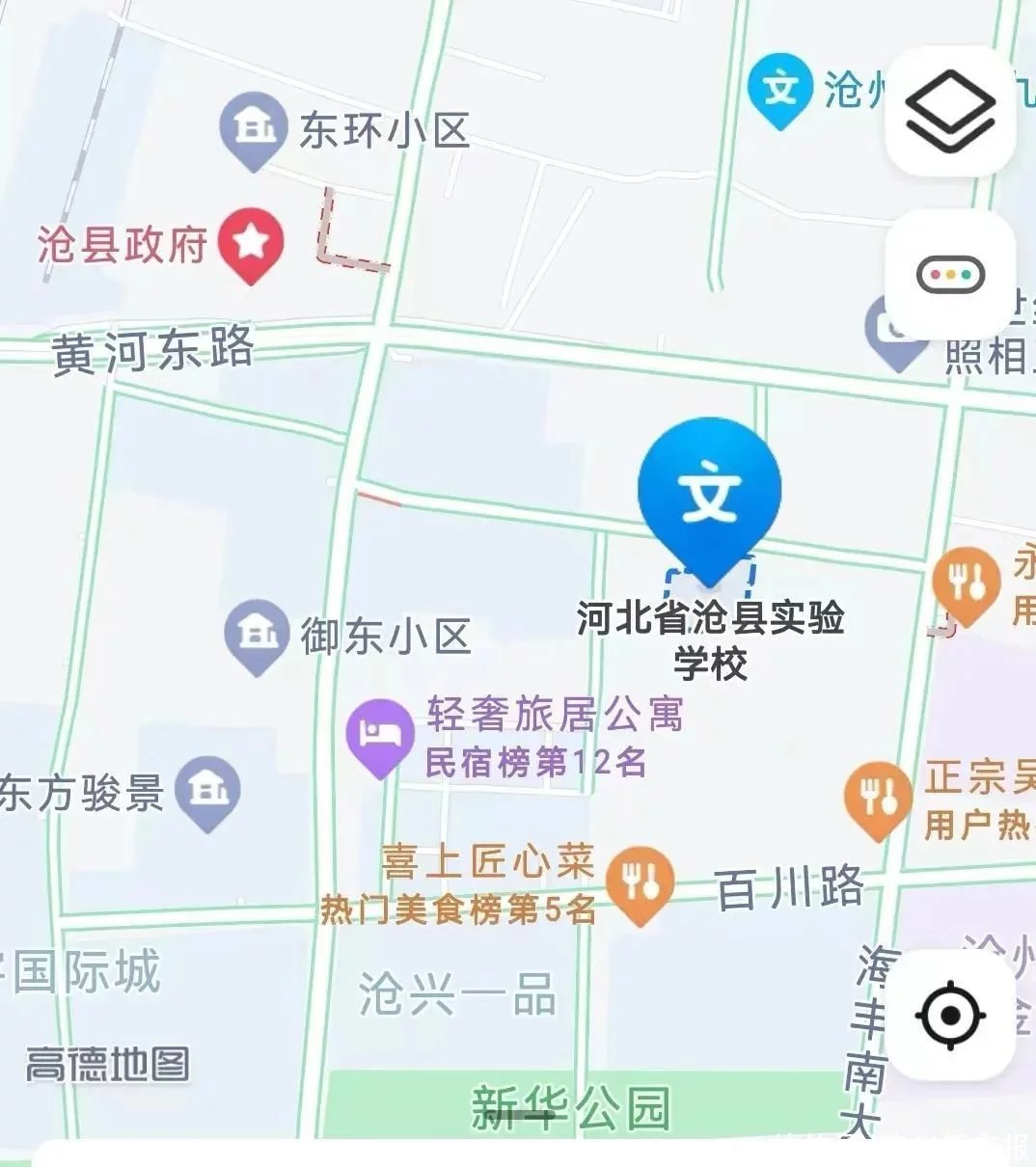Tap the 东方骏景 residence marker

click(x=208, y=792)
